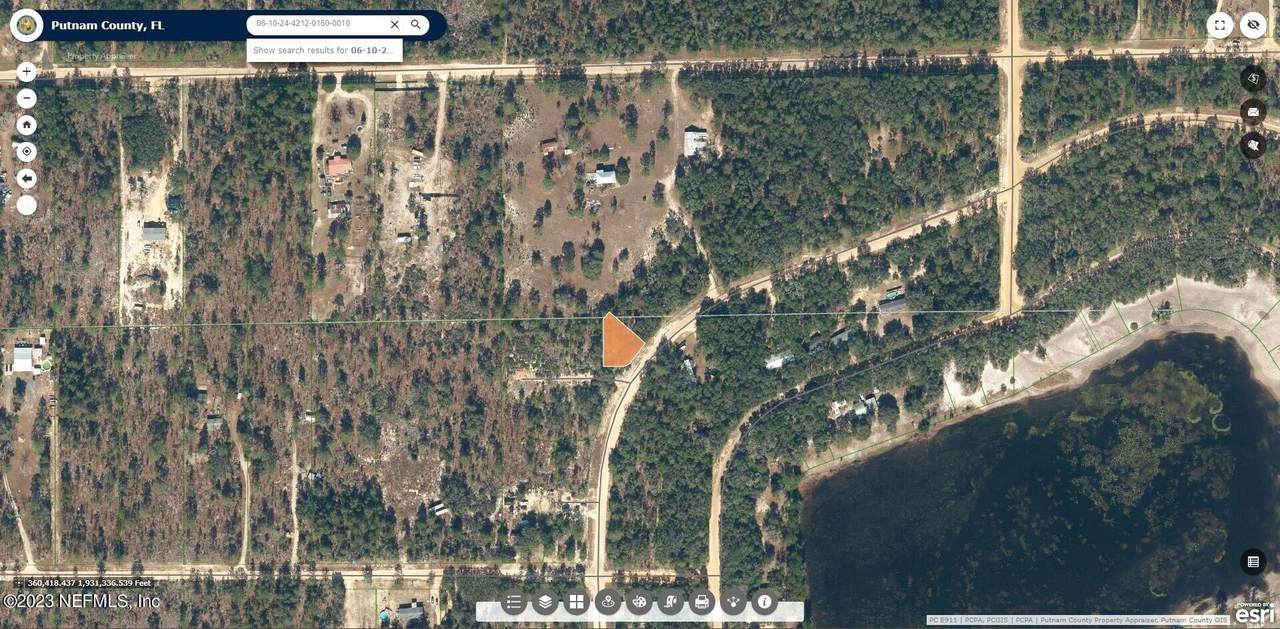
Task: Find my current location
Action: pos(27,152)
